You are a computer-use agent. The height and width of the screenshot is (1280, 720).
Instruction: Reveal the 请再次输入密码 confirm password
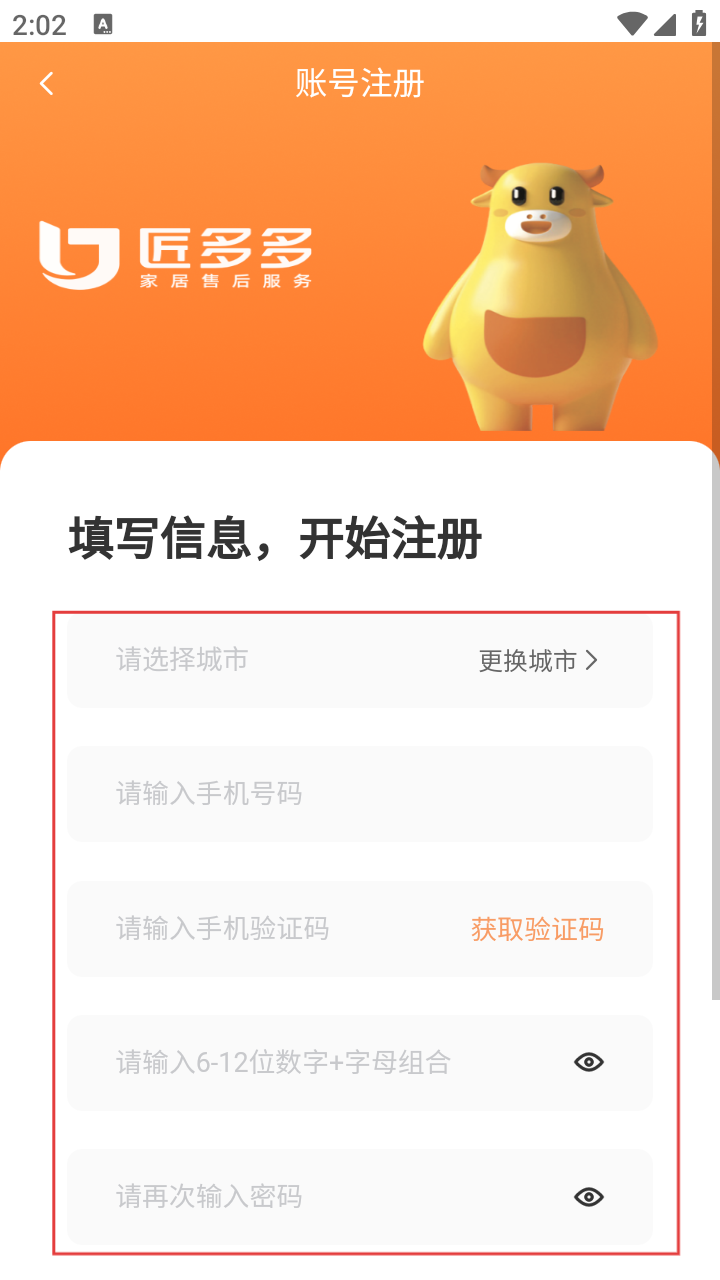[x=589, y=1197]
